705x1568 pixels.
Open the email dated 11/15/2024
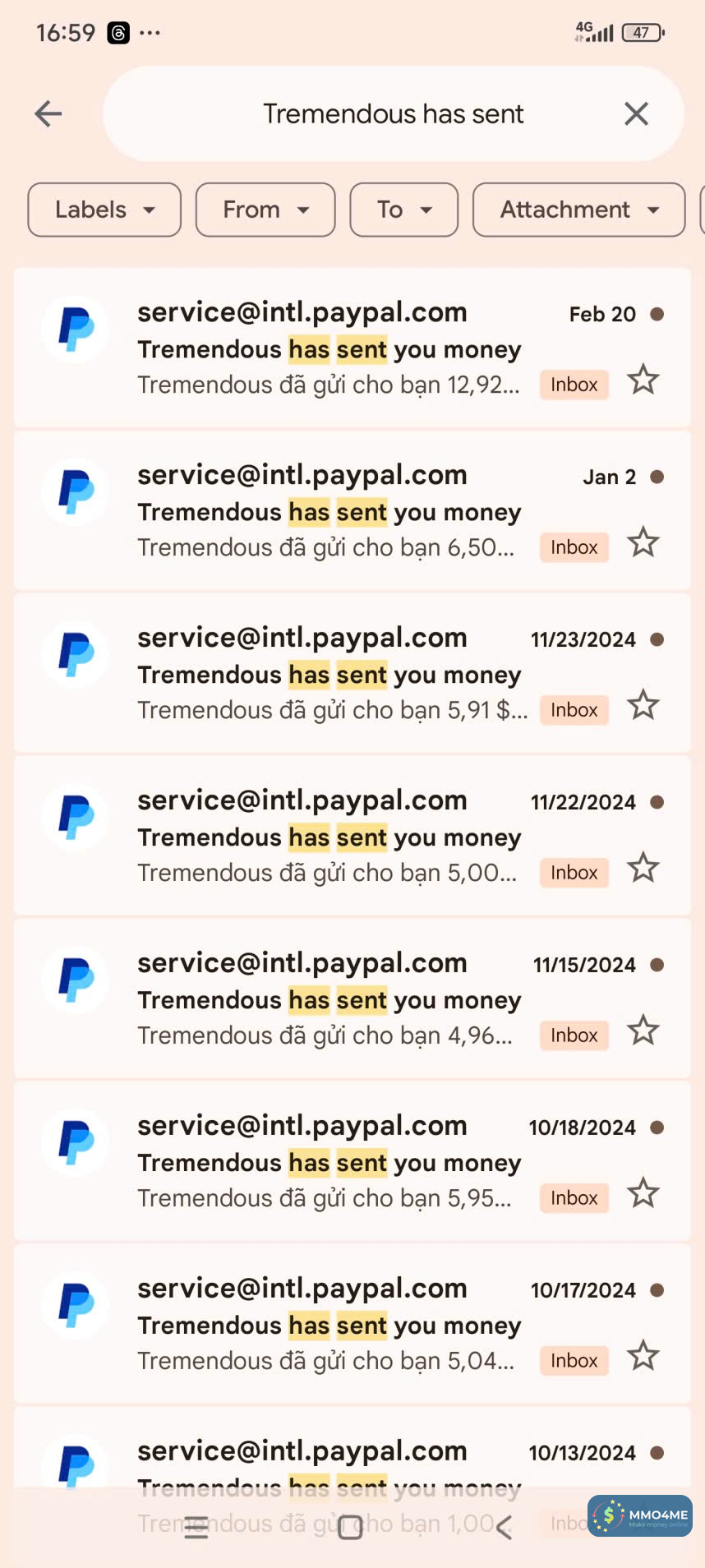click(x=329, y=998)
